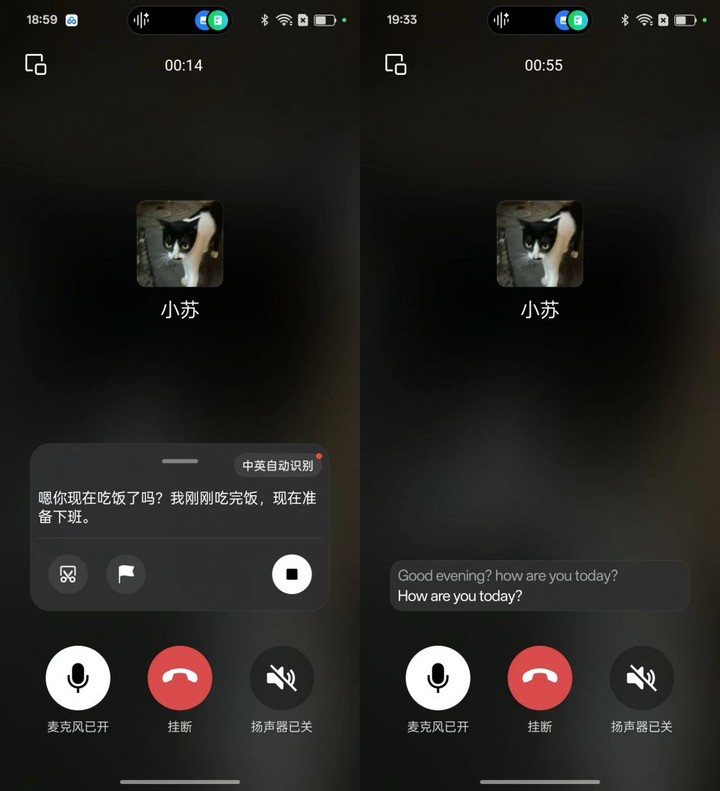The width and height of the screenshot is (720, 791).
Task: Turn on the speaker in the 00:14 call
Action: (282, 678)
